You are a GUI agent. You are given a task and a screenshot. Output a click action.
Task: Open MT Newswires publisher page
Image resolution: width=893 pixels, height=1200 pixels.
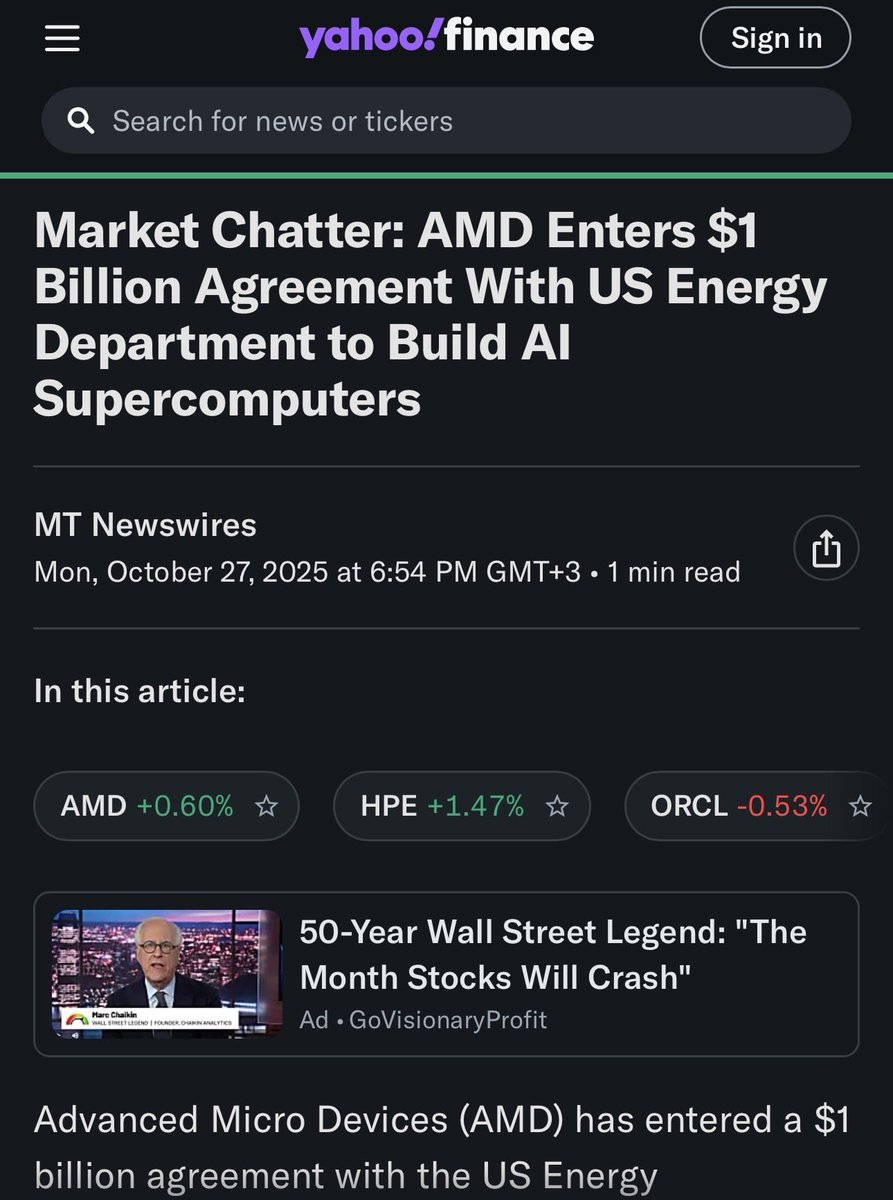[145, 525]
